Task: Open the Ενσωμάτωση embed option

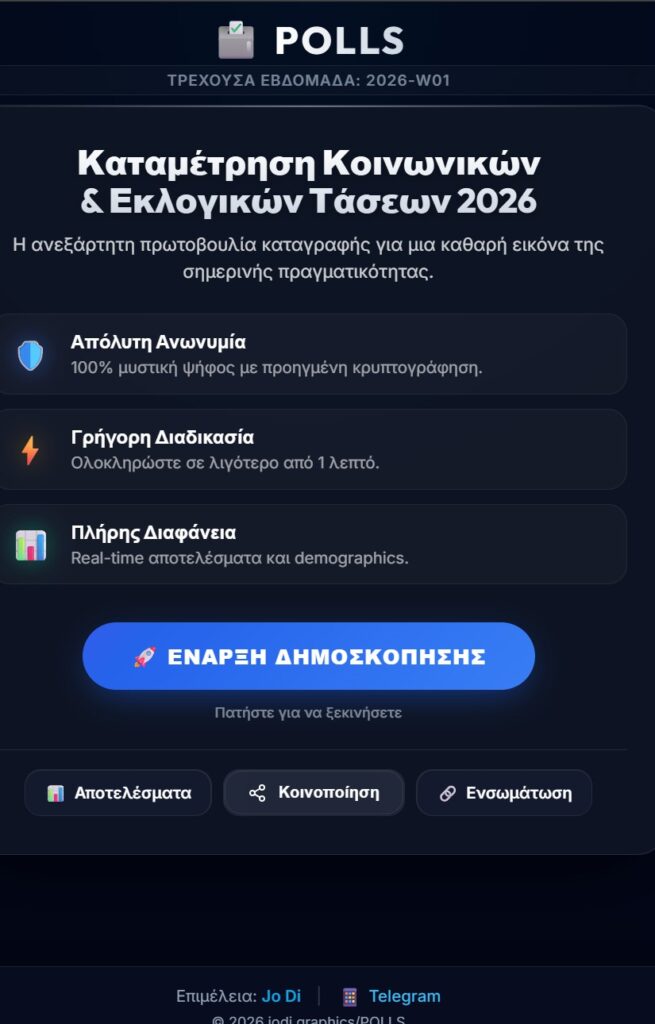Action: pos(504,793)
